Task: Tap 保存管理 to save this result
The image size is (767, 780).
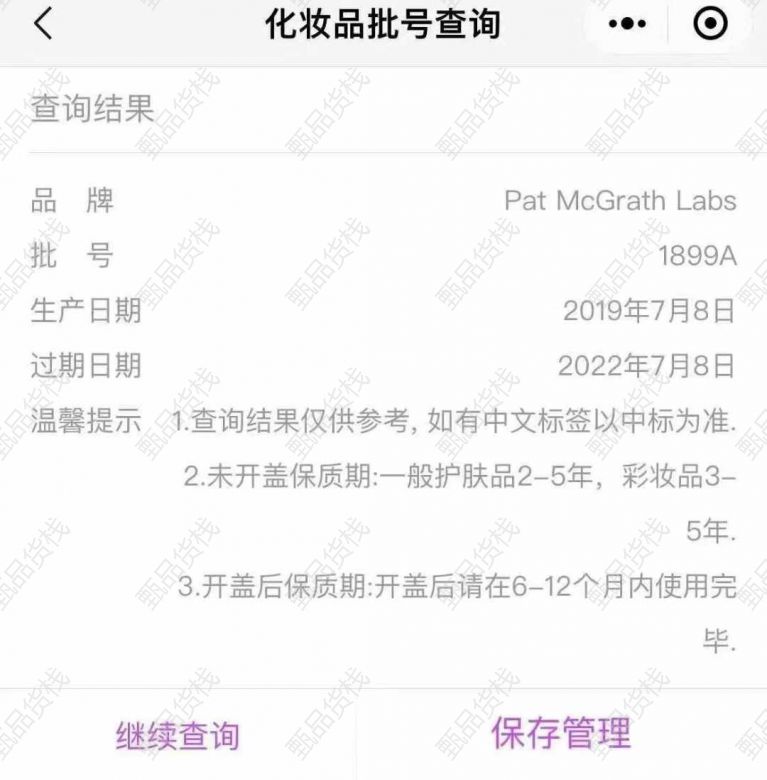Action: (561, 734)
